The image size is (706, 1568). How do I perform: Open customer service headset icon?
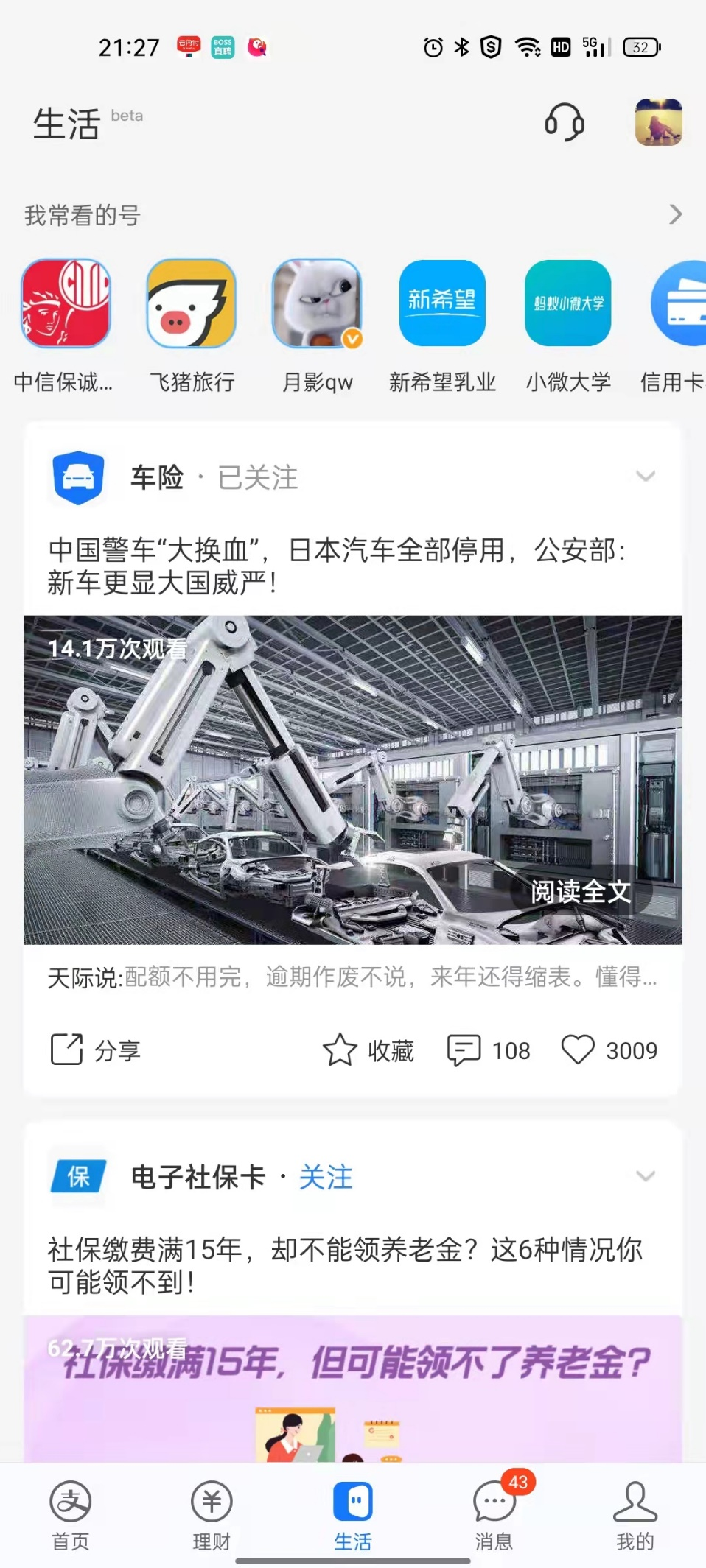(x=565, y=122)
